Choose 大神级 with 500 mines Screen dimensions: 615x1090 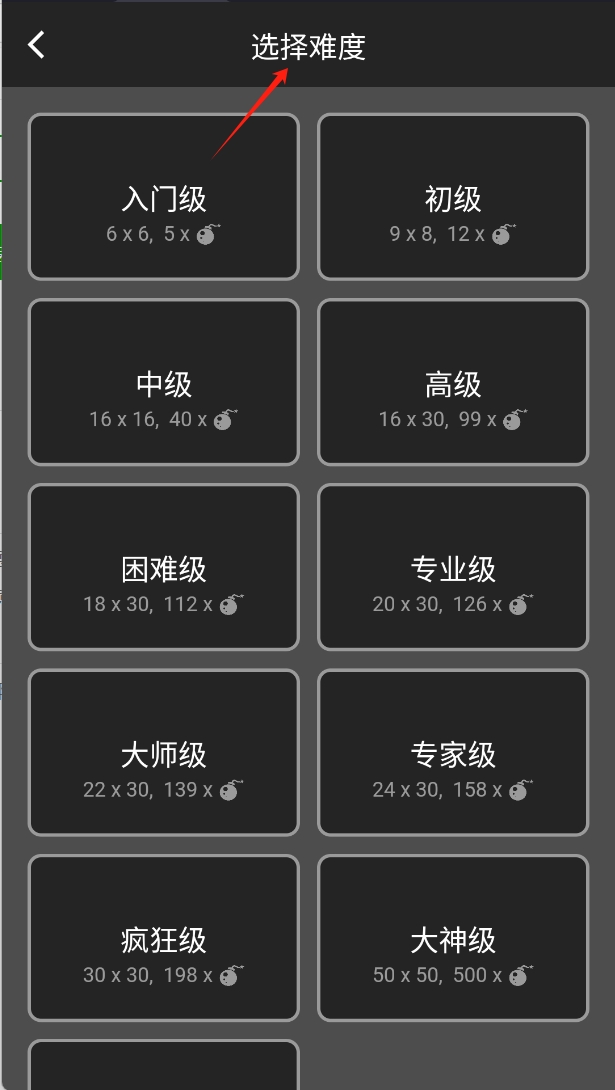tap(453, 937)
